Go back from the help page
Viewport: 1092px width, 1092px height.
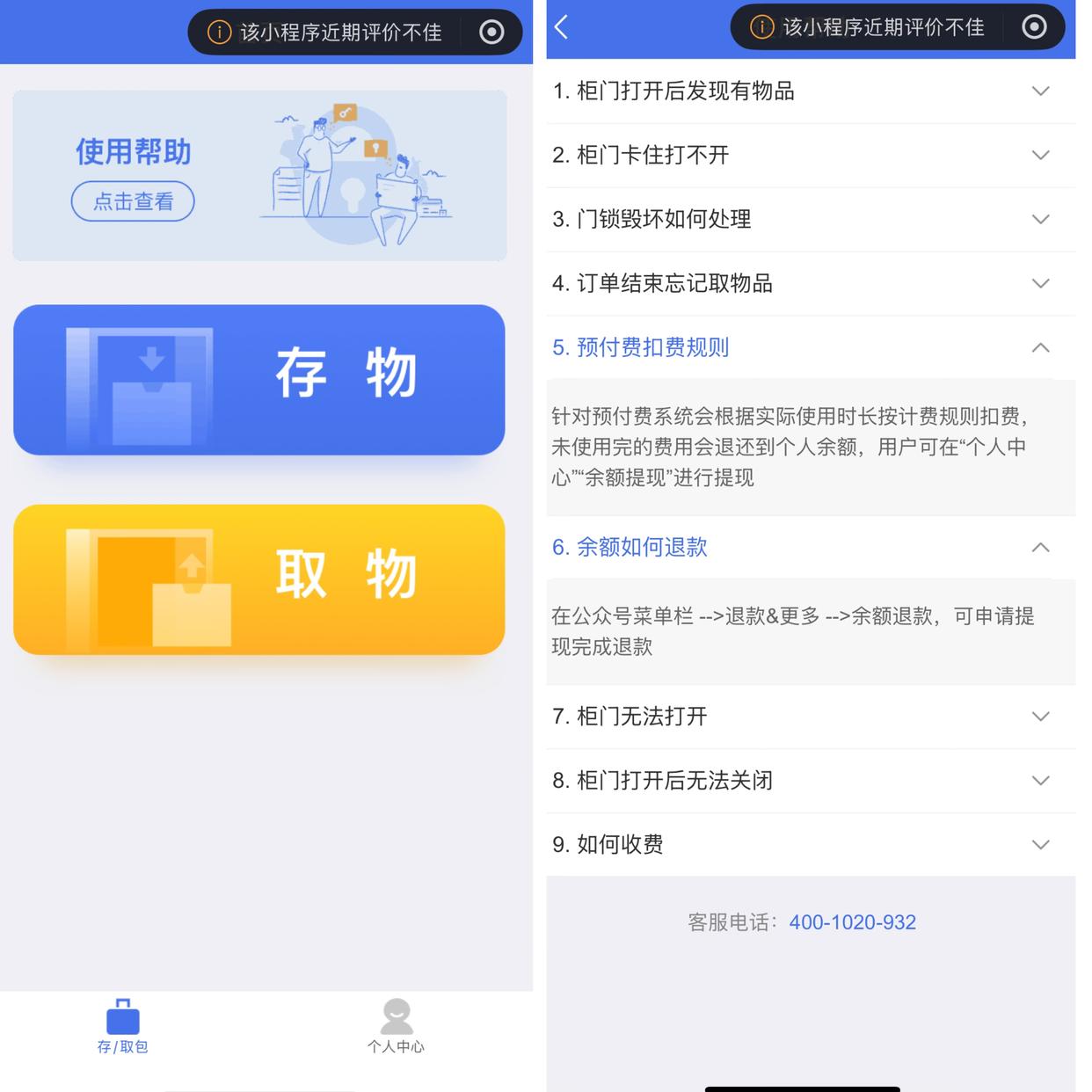coord(563,27)
